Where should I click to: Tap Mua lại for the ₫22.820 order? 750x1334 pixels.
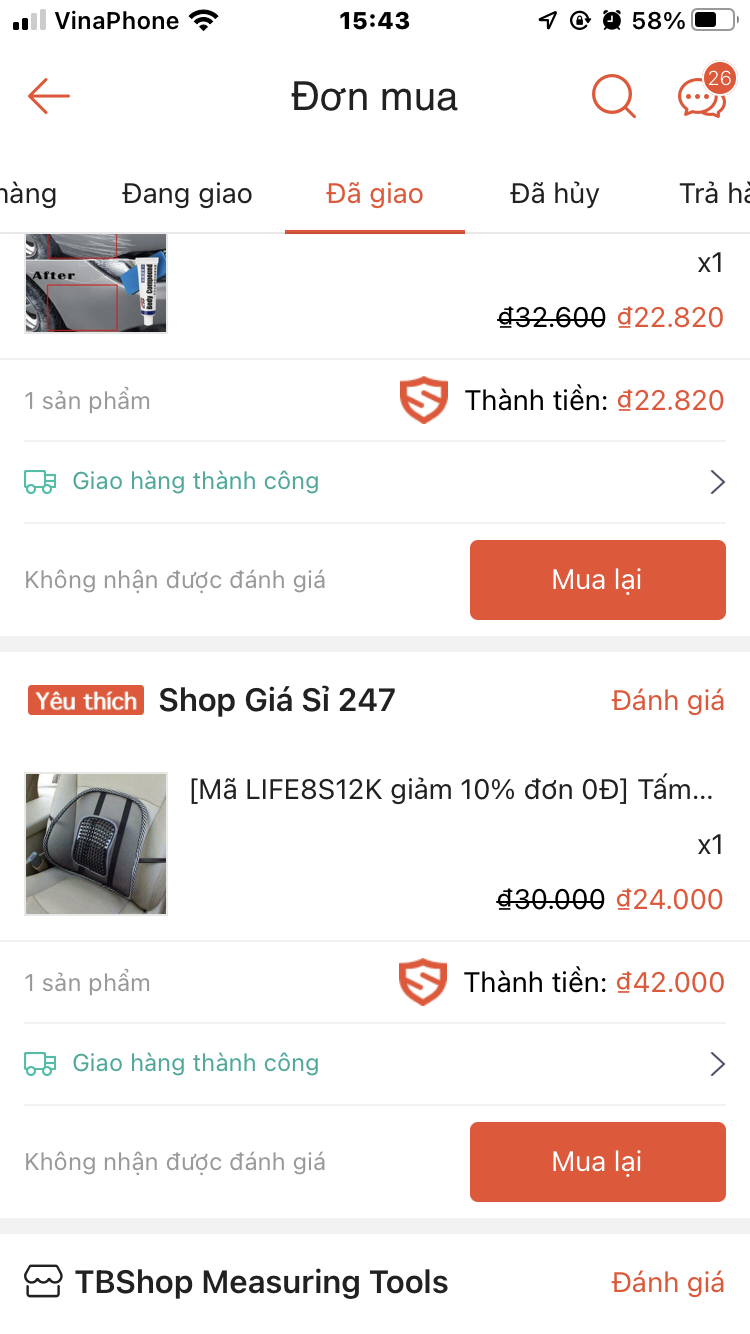[x=597, y=580]
